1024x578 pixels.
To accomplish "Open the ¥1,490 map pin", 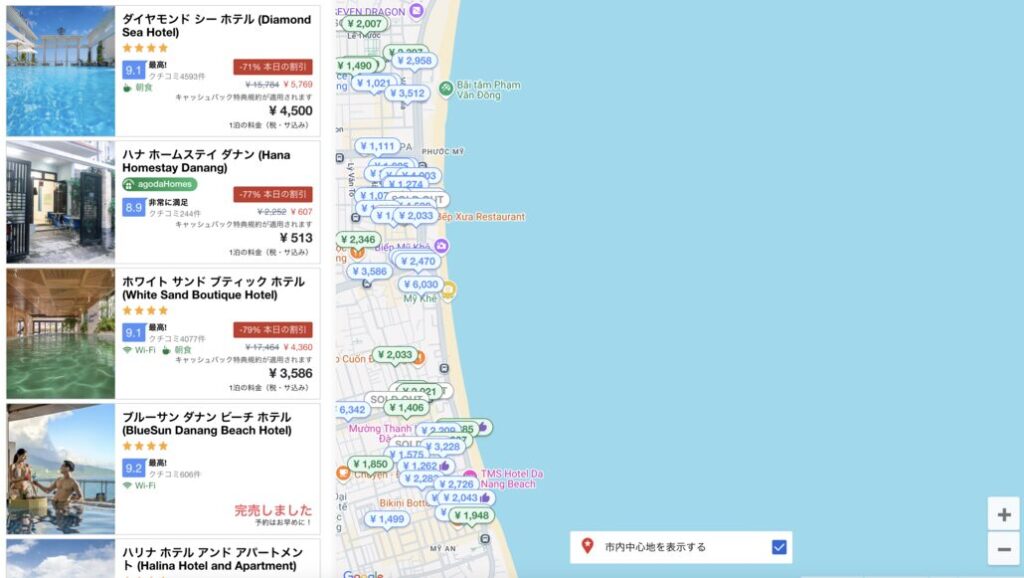I will (x=354, y=66).
